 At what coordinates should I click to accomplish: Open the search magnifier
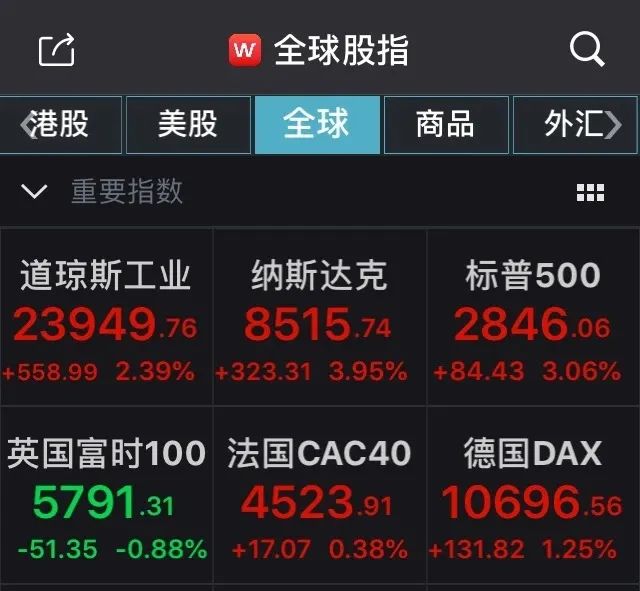587,48
